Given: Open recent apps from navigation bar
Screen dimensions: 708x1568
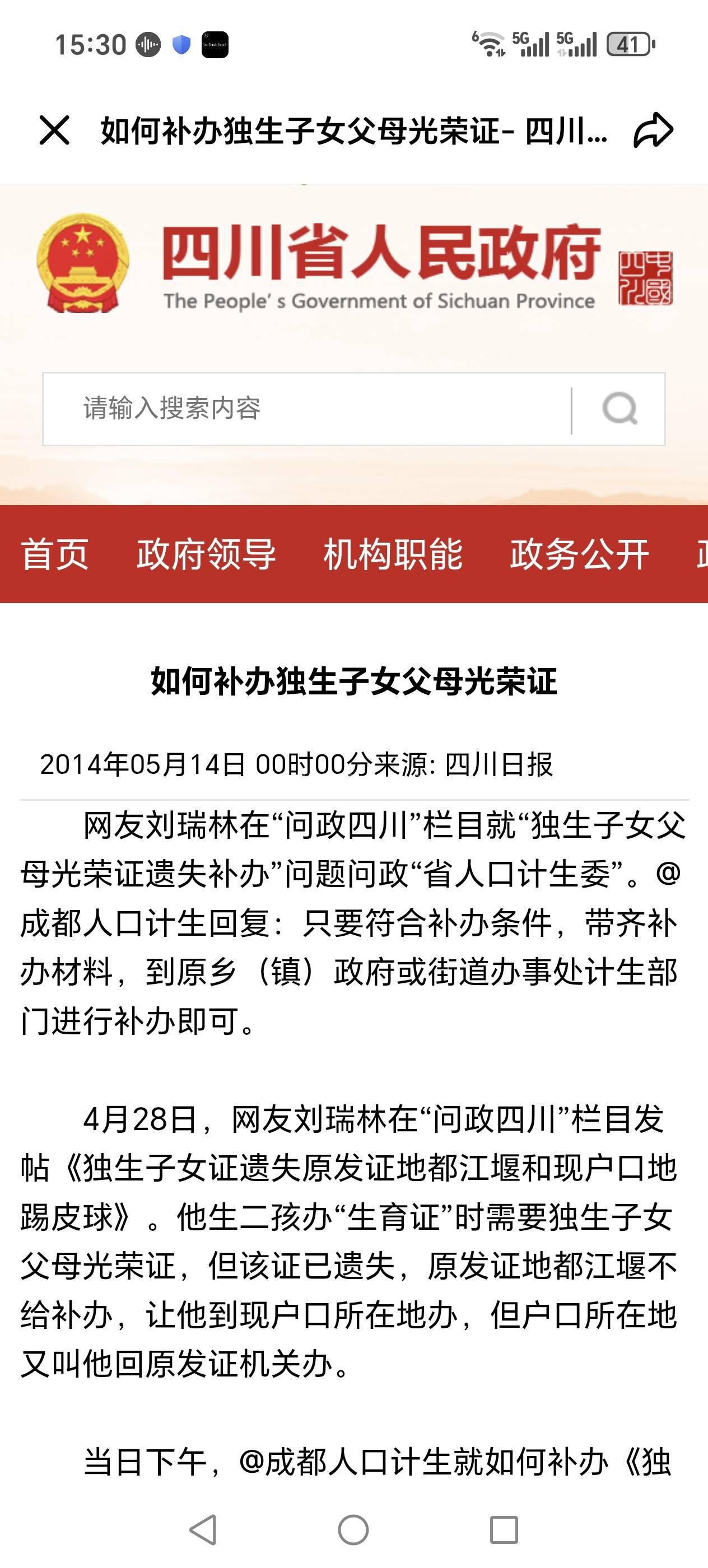Looking at the screenshot, I should (x=504, y=1530).
